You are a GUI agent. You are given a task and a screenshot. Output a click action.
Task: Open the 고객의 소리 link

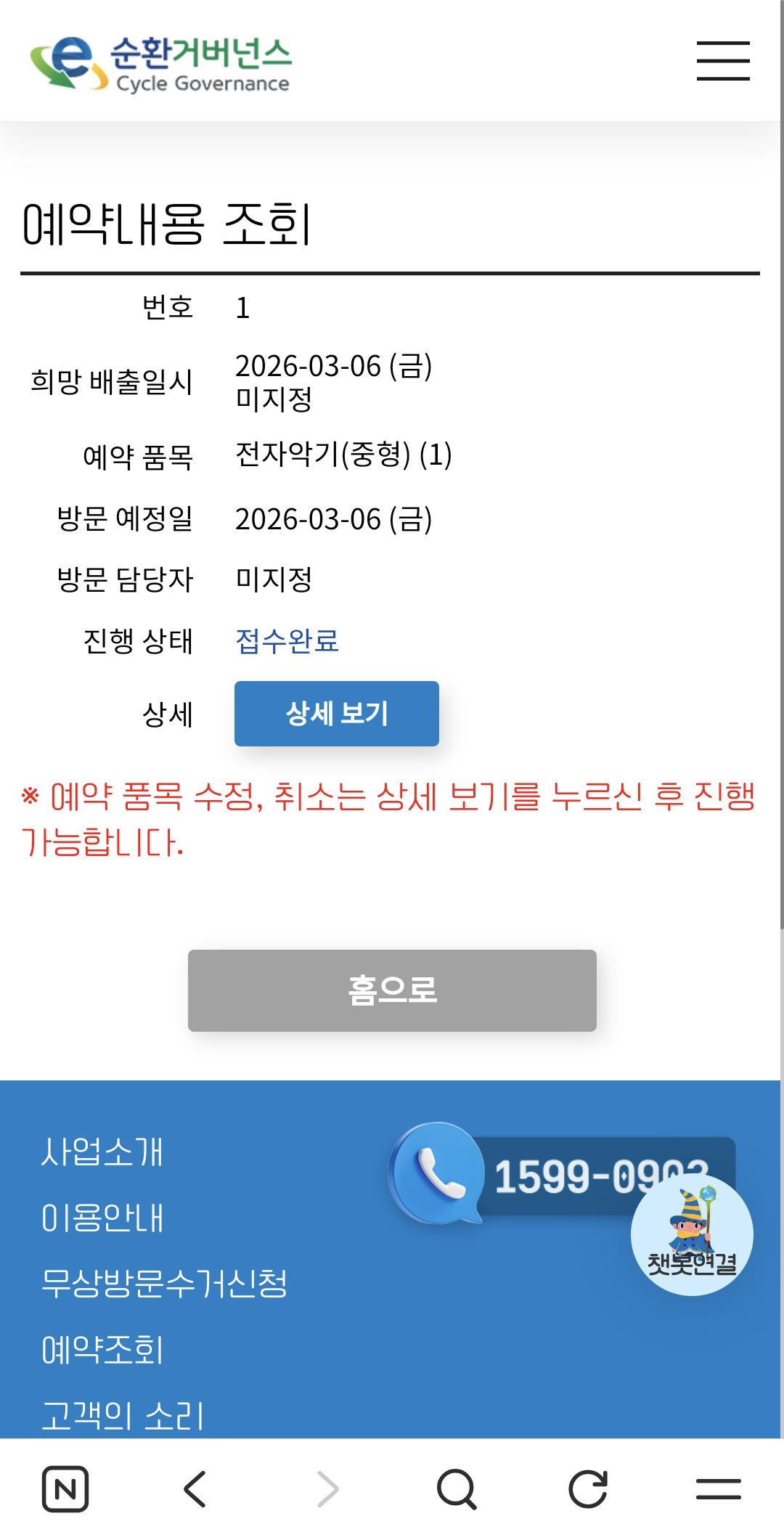(123, 1416)
